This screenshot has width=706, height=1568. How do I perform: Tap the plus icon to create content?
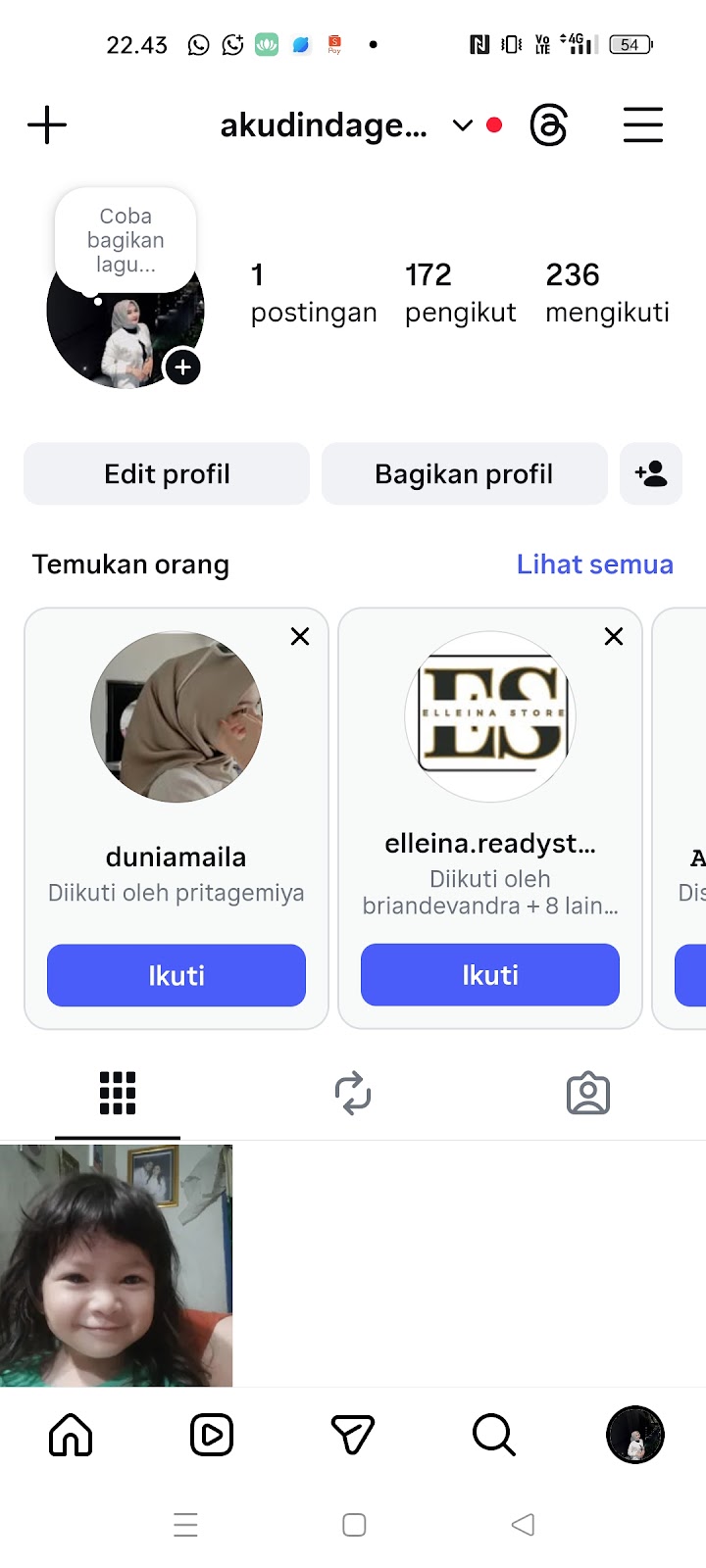point(47,125)
